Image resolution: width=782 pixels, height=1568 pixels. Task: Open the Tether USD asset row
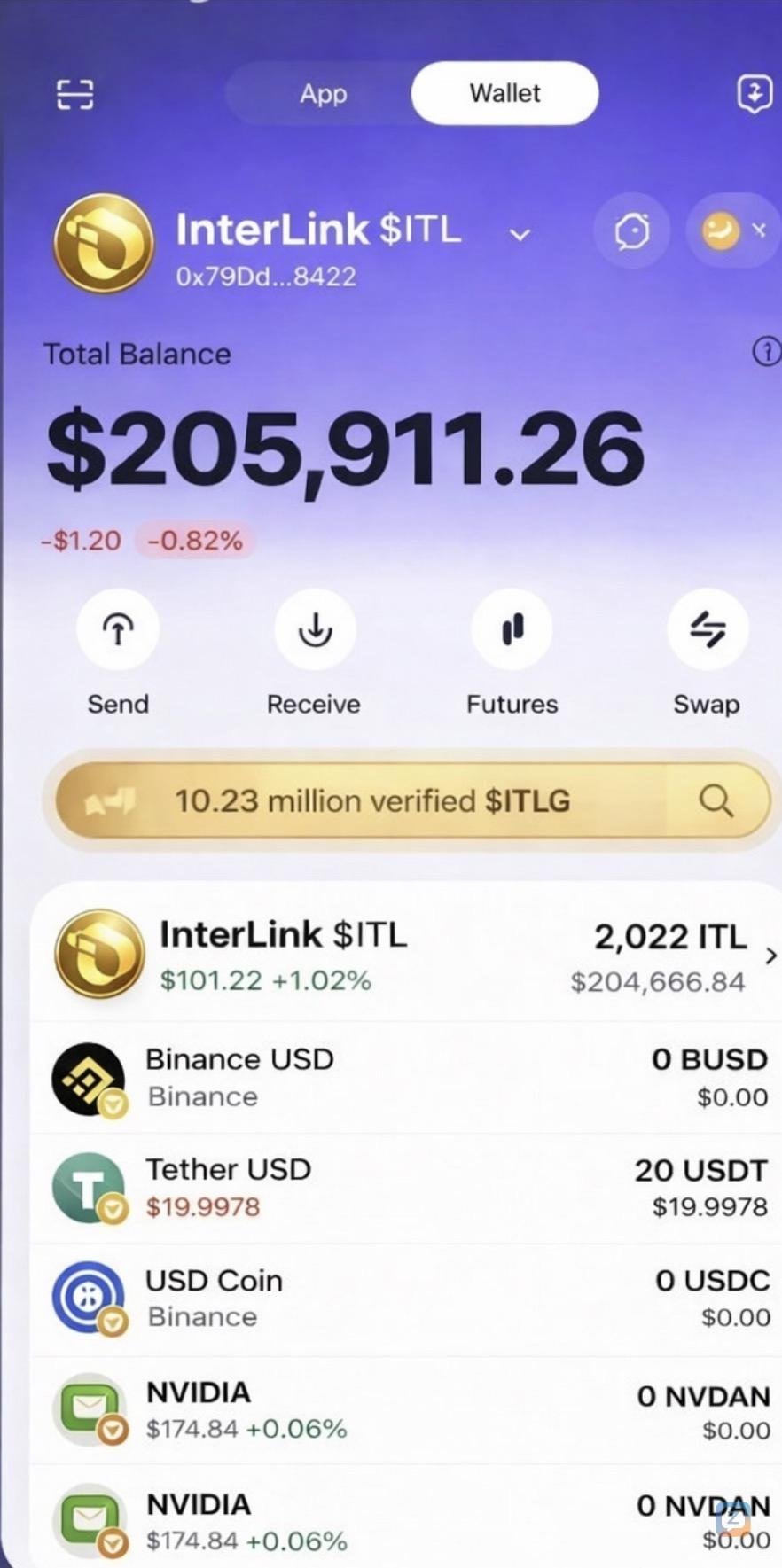408,1188
